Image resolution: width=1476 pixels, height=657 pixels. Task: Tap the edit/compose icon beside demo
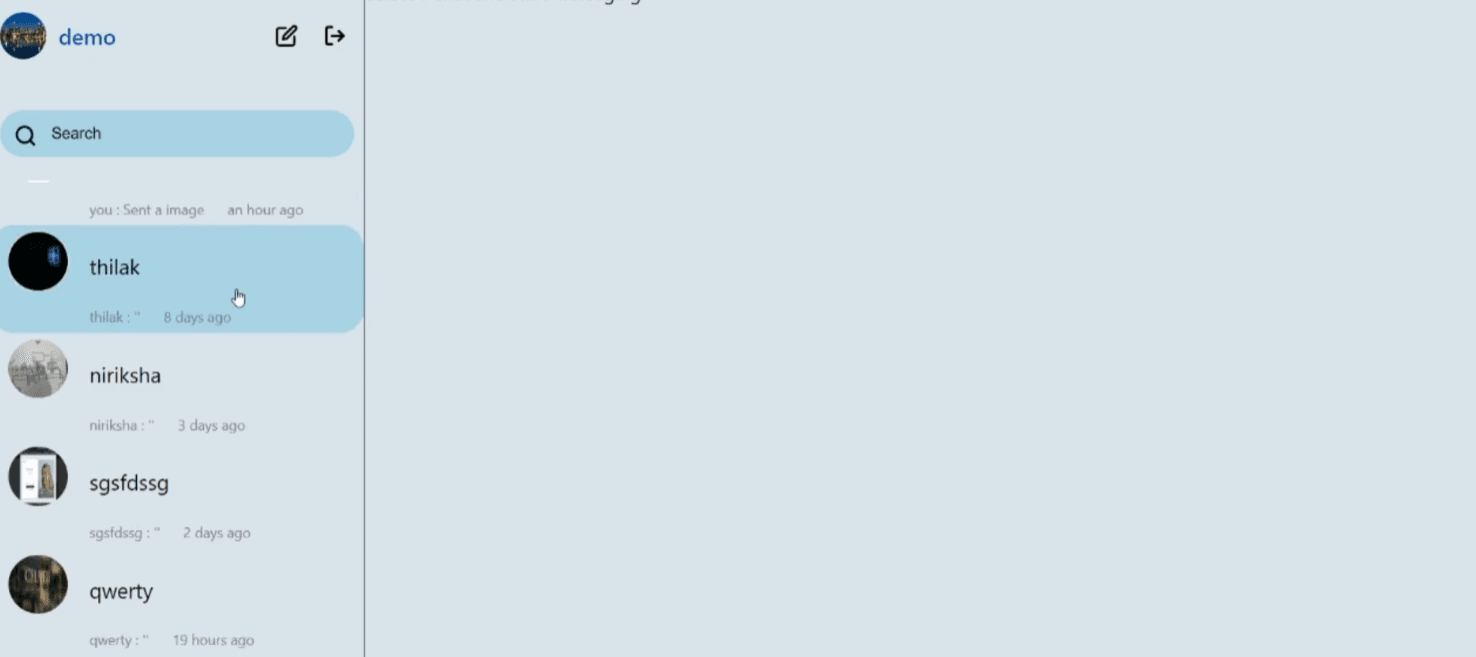286,37
